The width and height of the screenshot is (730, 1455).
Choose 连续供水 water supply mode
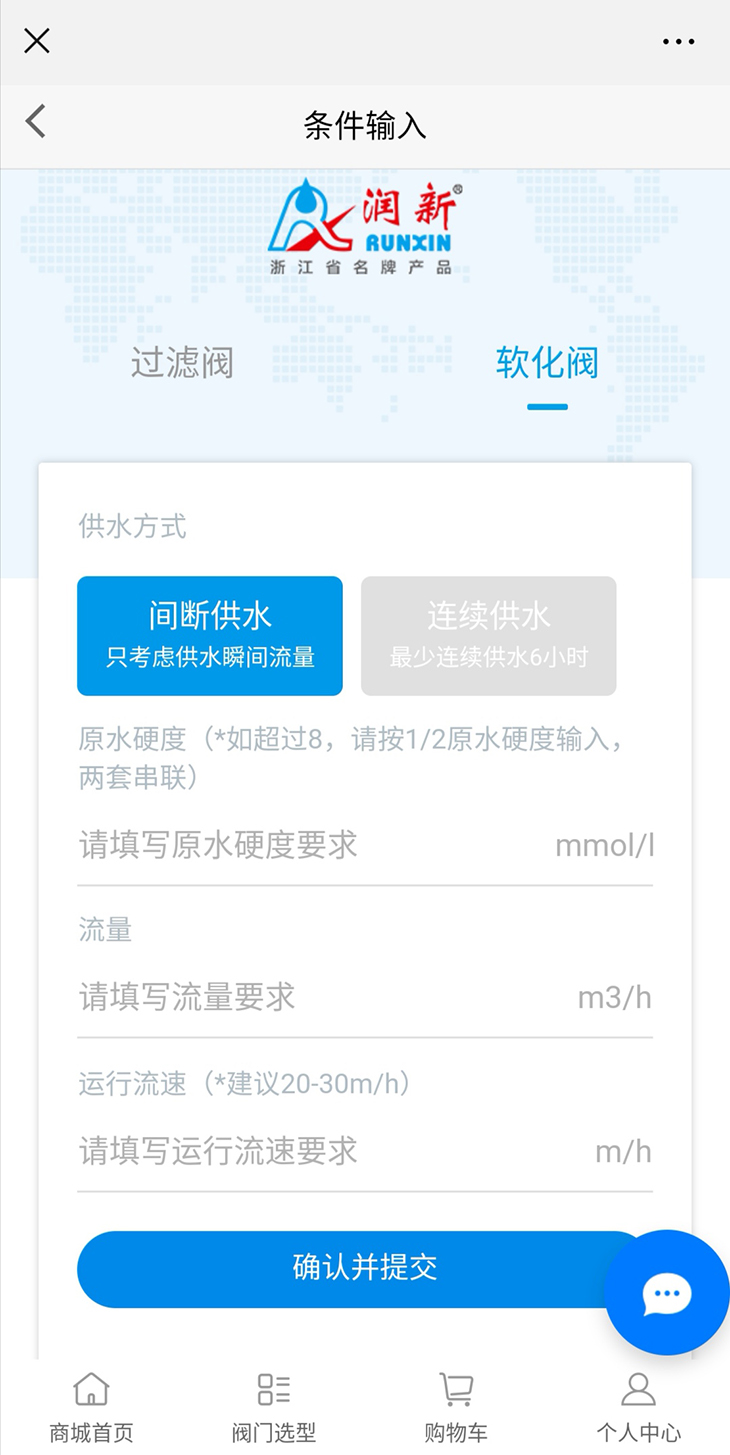pyautogui.click(x=488, y=635)
